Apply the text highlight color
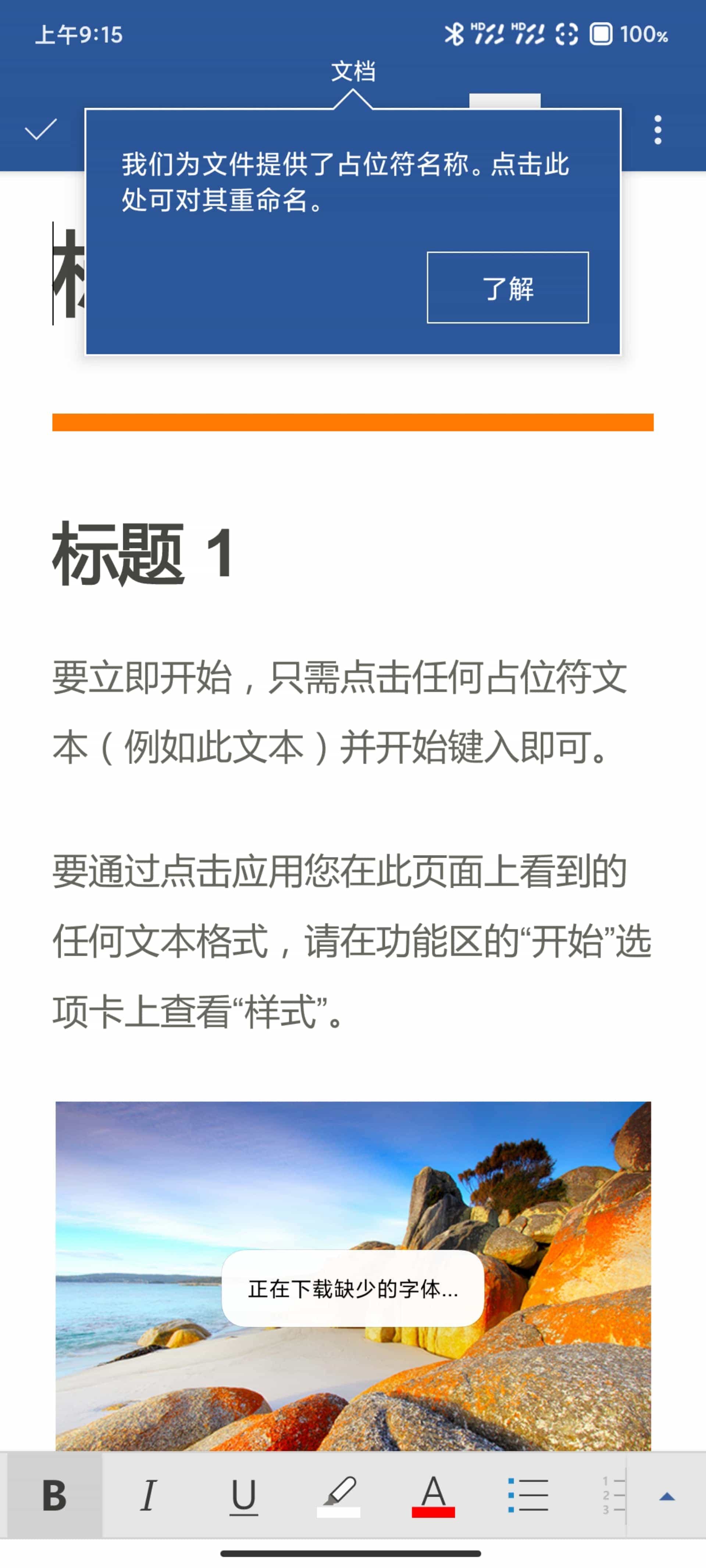 tap(339, 1495)
